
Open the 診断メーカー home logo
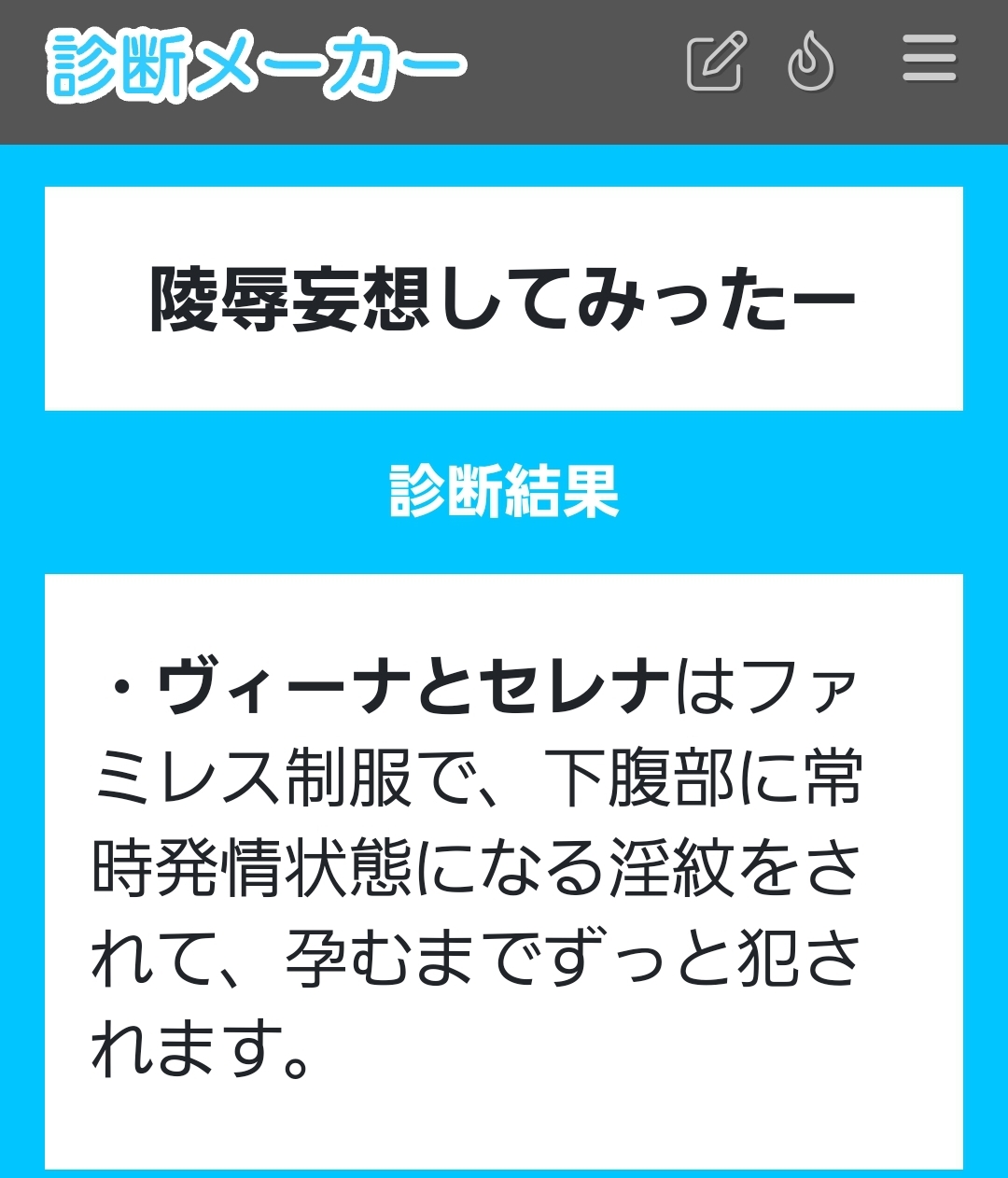257,63
